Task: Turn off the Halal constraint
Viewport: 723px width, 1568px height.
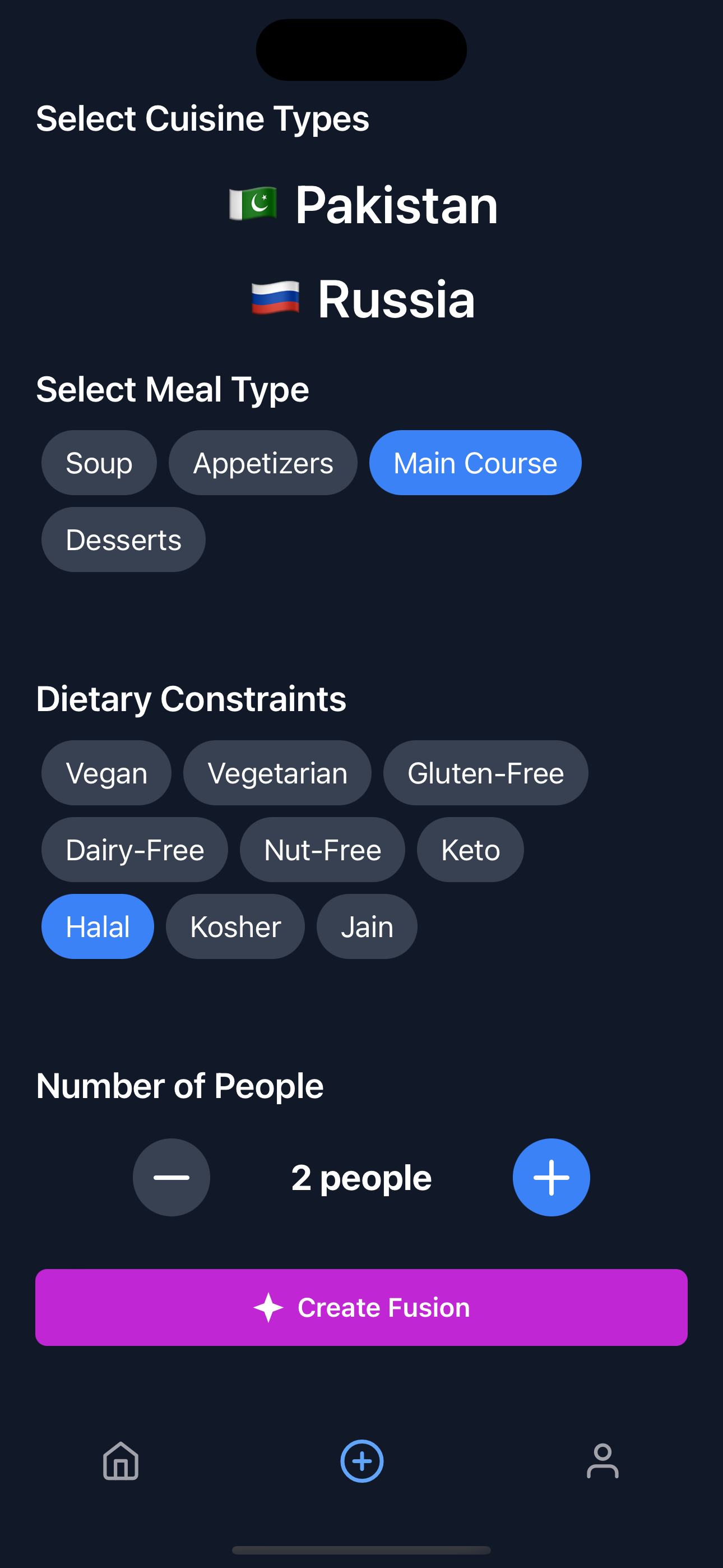Action: (x=98, y=926)
